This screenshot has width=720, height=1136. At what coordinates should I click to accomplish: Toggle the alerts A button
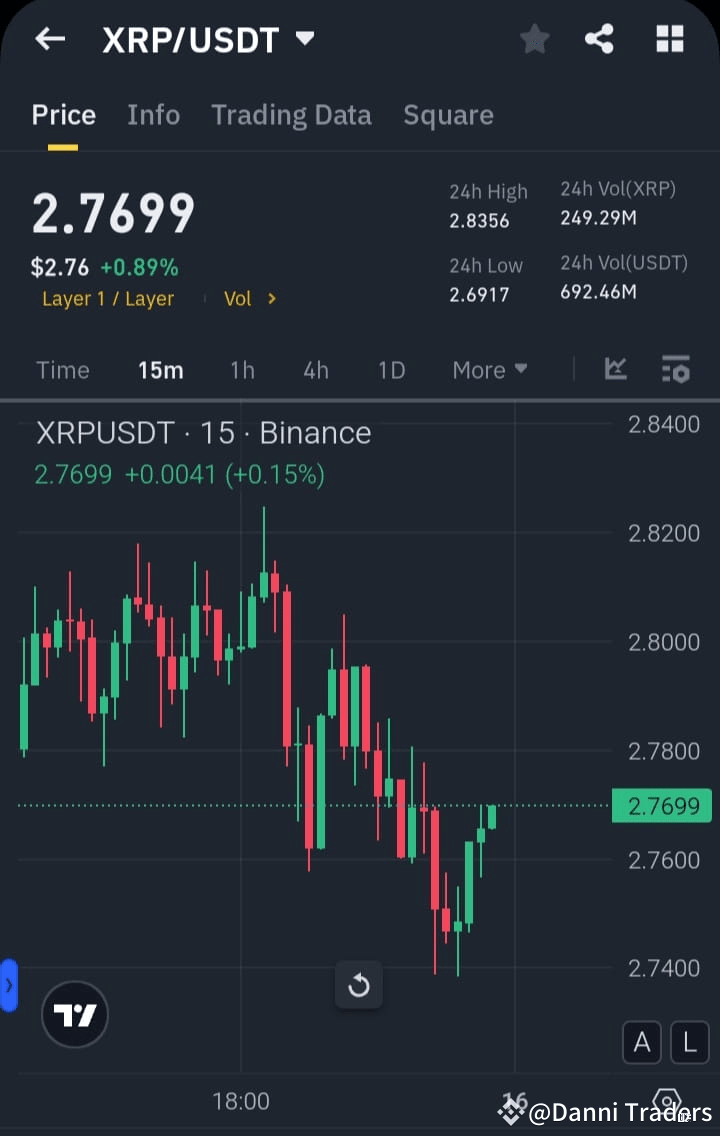(642, 1042)
